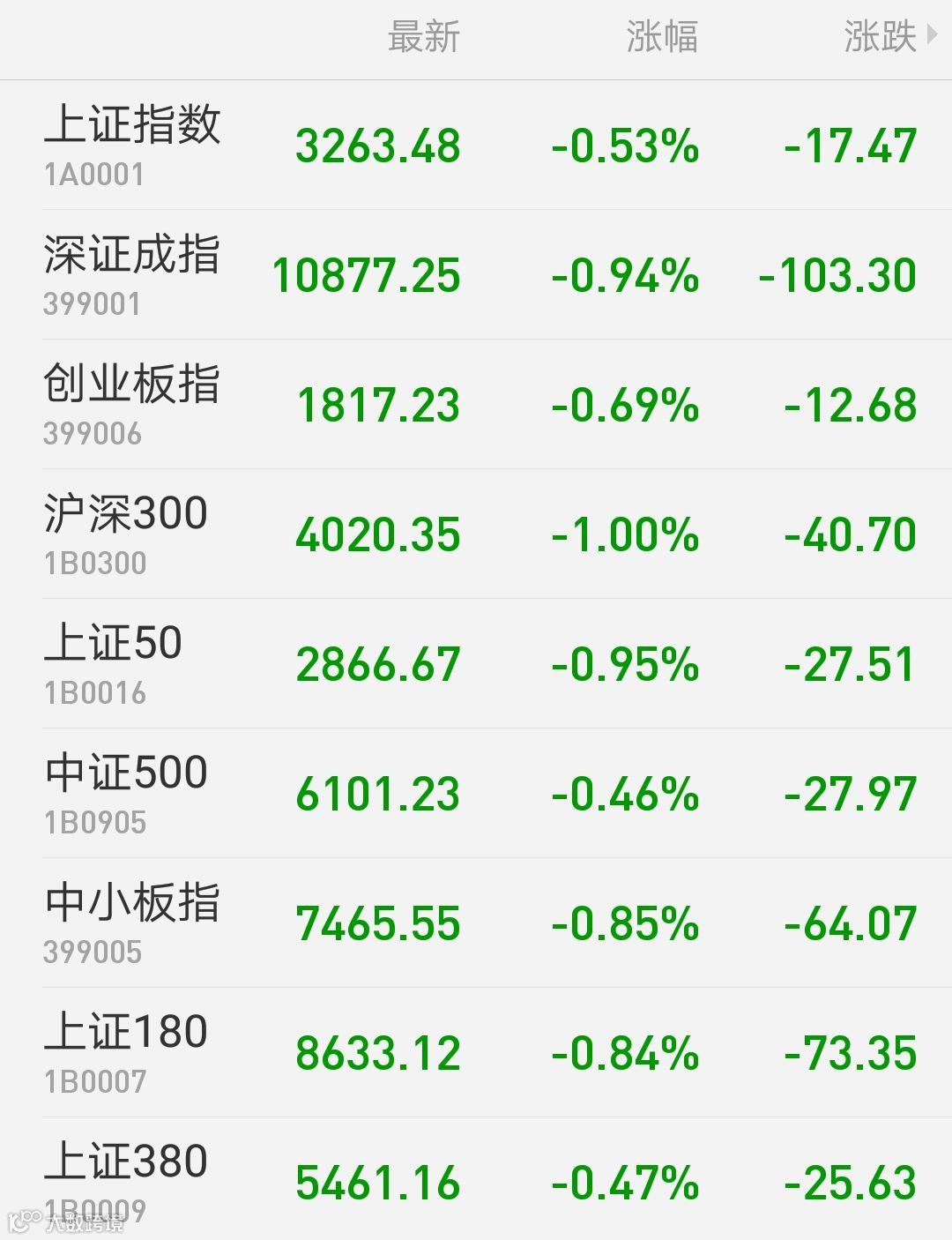The height and width of the screenshot is (1240, 952).
Task: Open 中小板指 details
Action: (476, 923)
